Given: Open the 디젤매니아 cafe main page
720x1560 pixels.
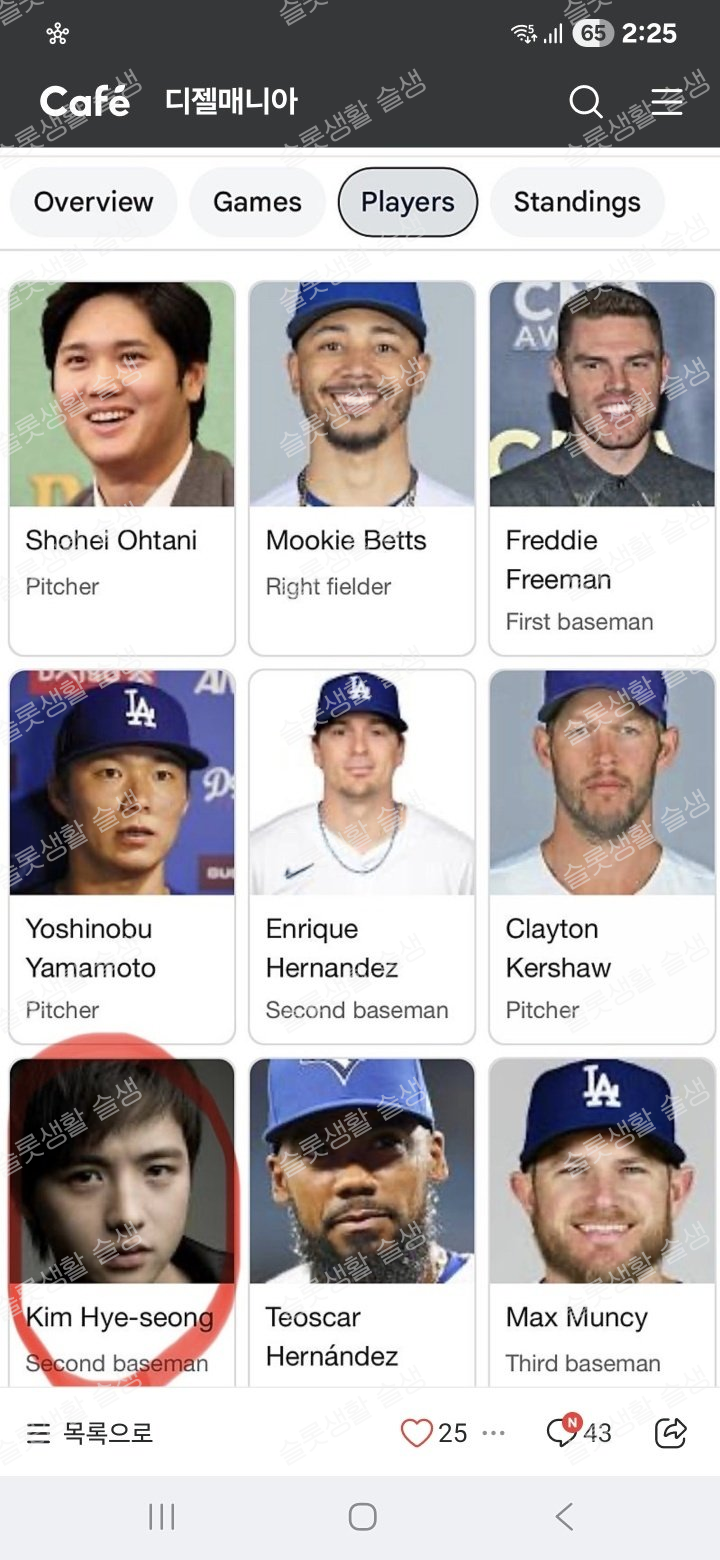Looking at the screenshot, I should tap(231, 101).
